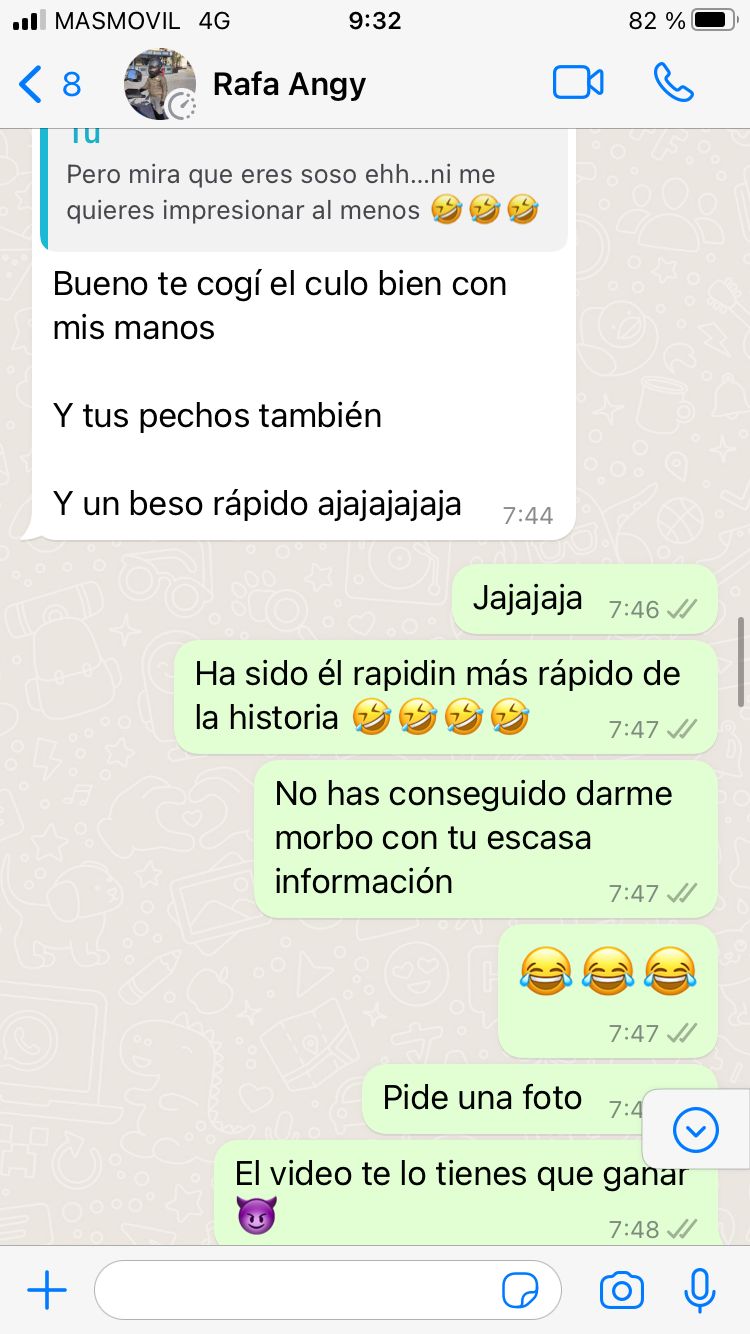Jump to the latest messages
Image resolution: width=750 pixels, height=1334 pixels.
pos(696,1131)
